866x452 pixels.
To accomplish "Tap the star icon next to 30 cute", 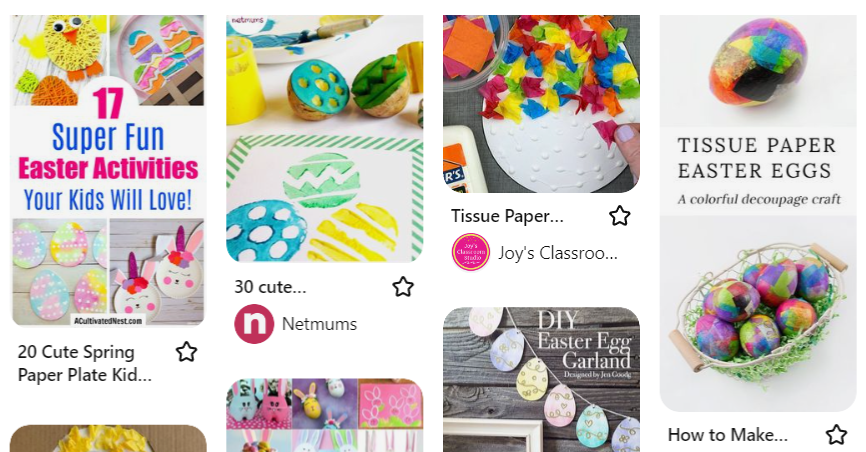I will [x=403, y=287].
